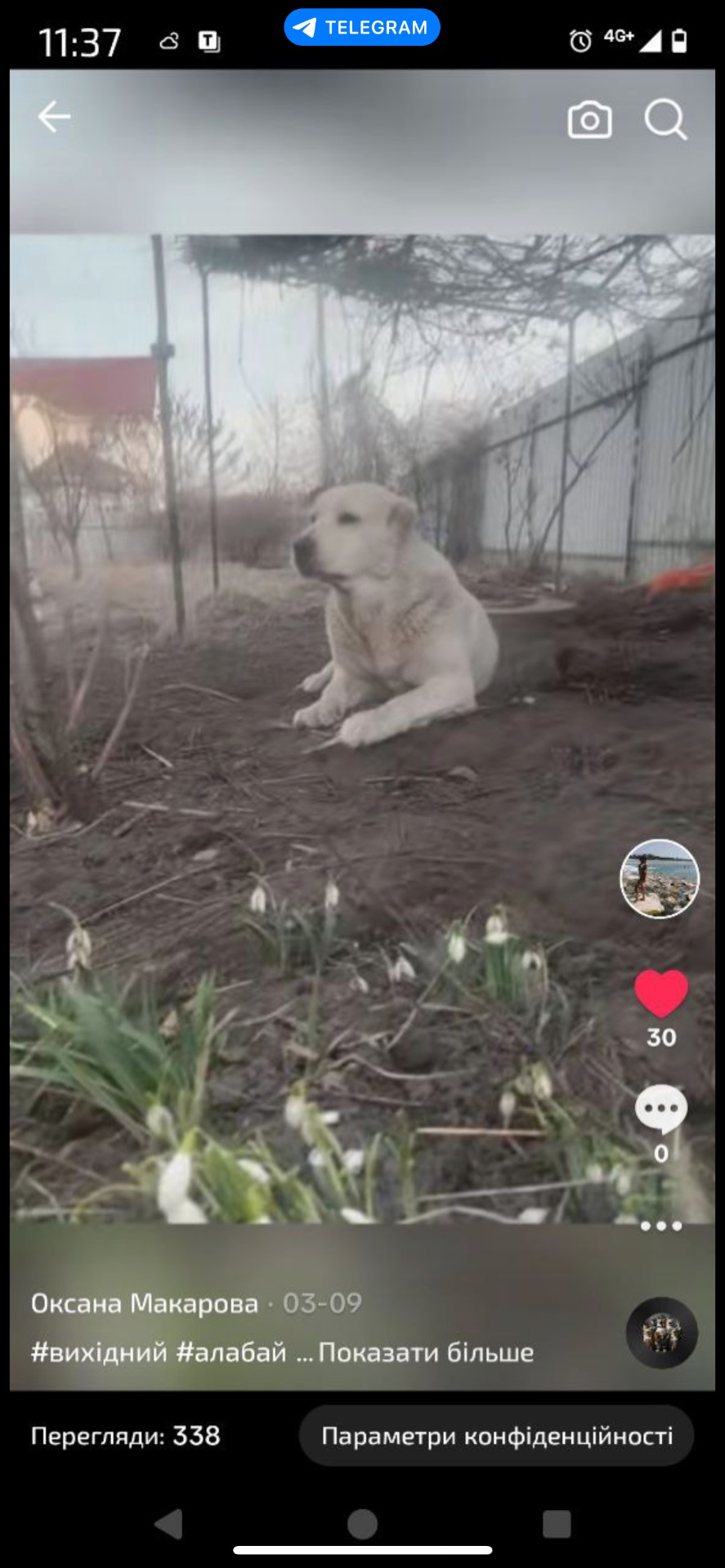The image size is (725, 1568).
Task: Open the search magnifier icon
Action: click(x=665, y=120)
